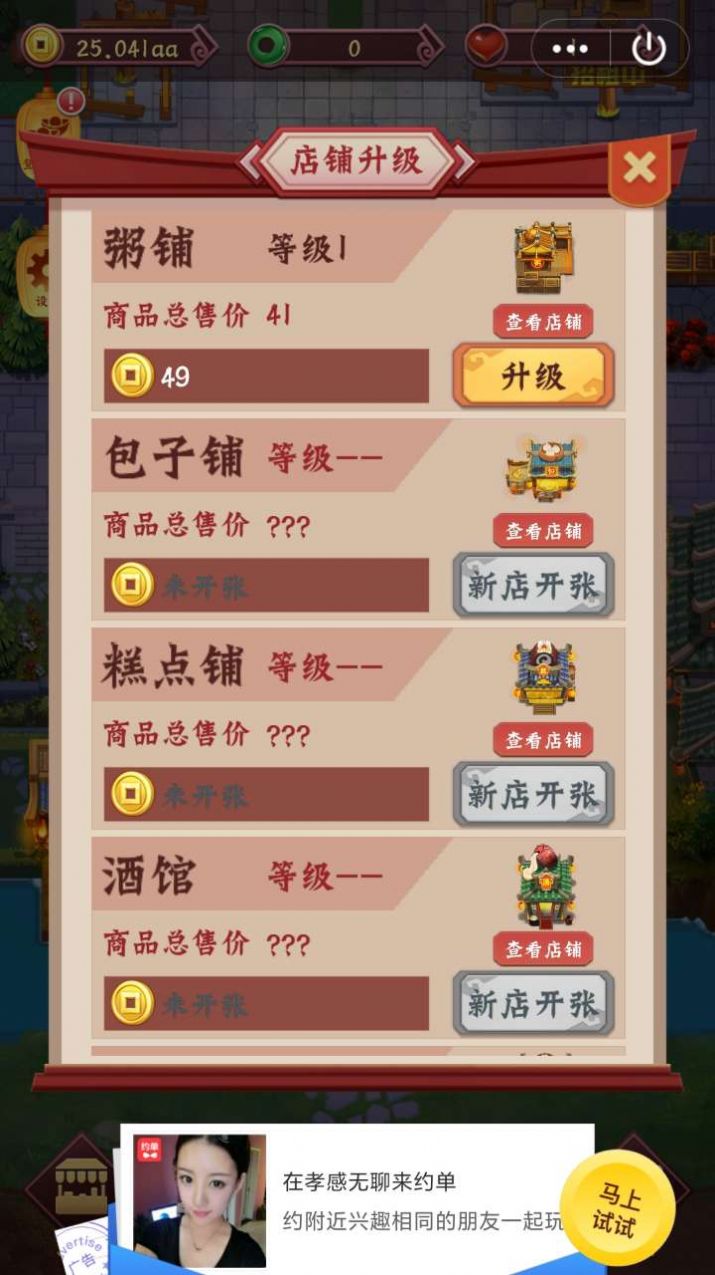View the 酒馆 shop via 查看店铺
This screenshot has height=1275, width=715.
point(543,949)
